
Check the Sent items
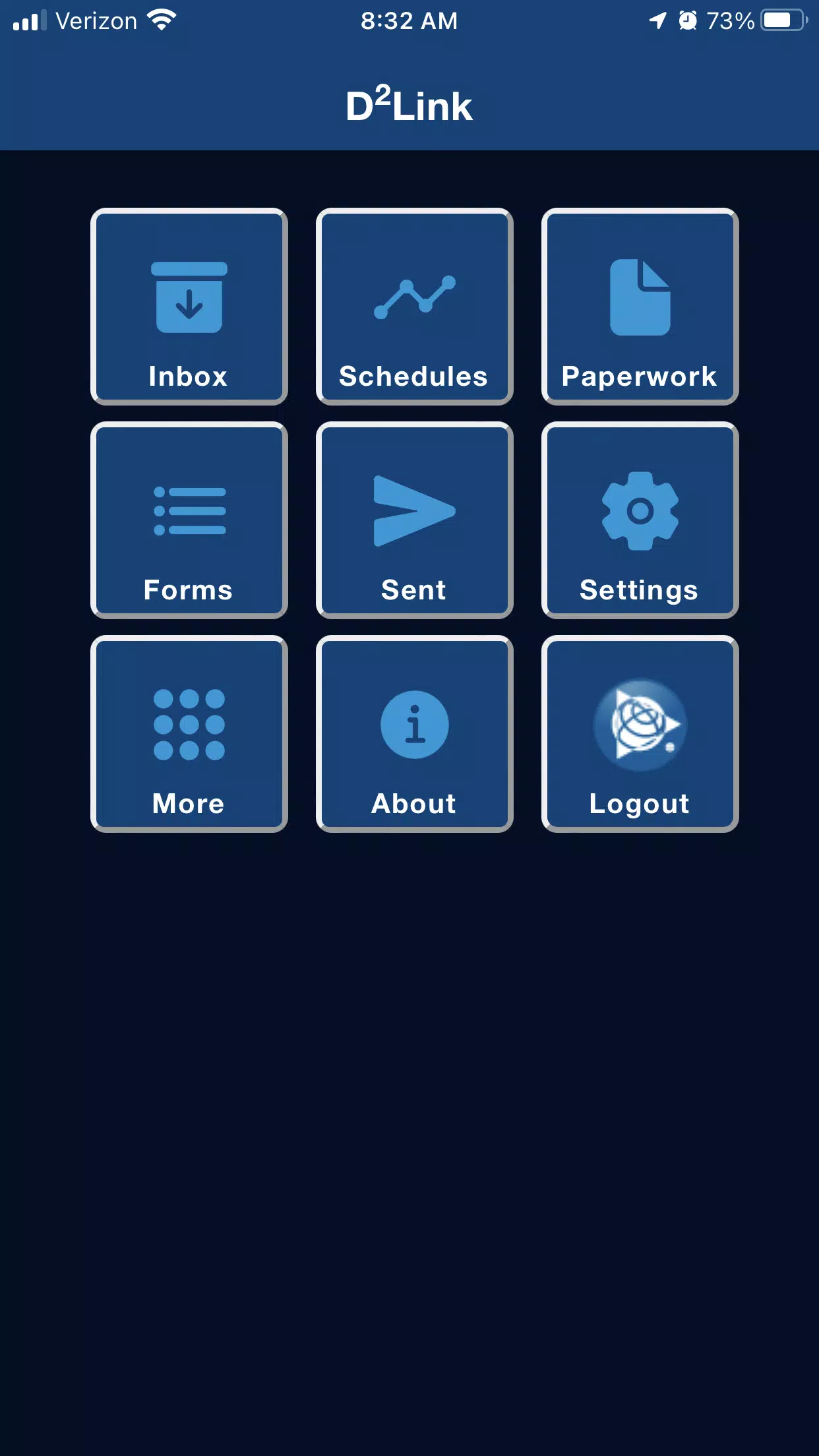(414, 520)
